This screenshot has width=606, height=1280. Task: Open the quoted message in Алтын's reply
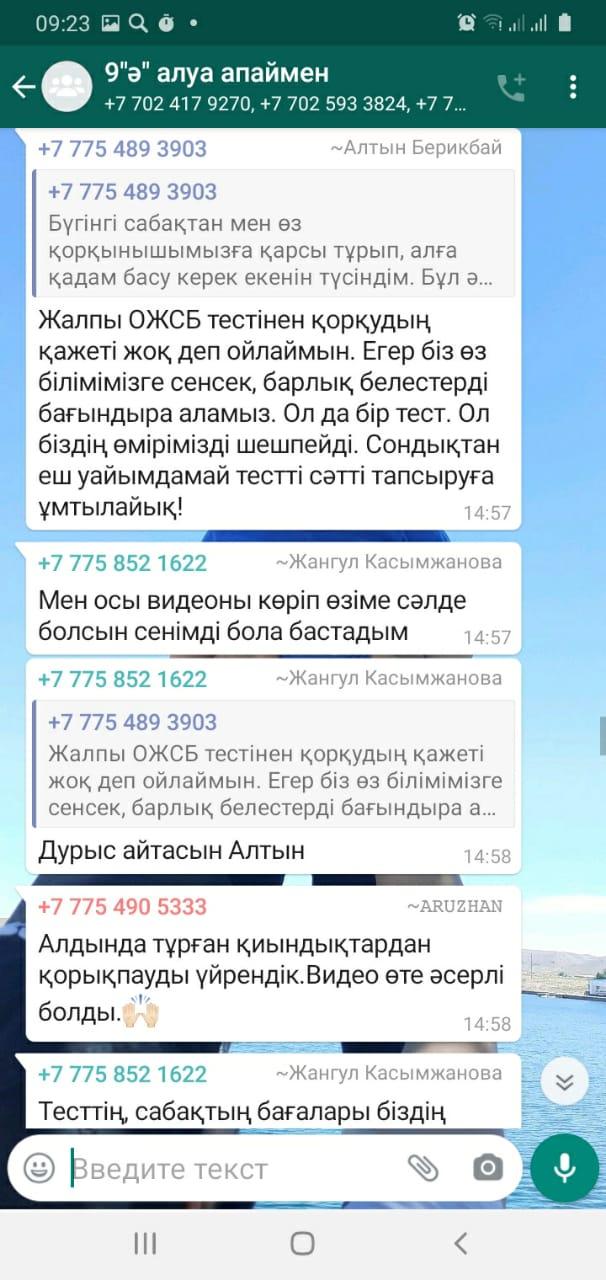tap(273, 233)
